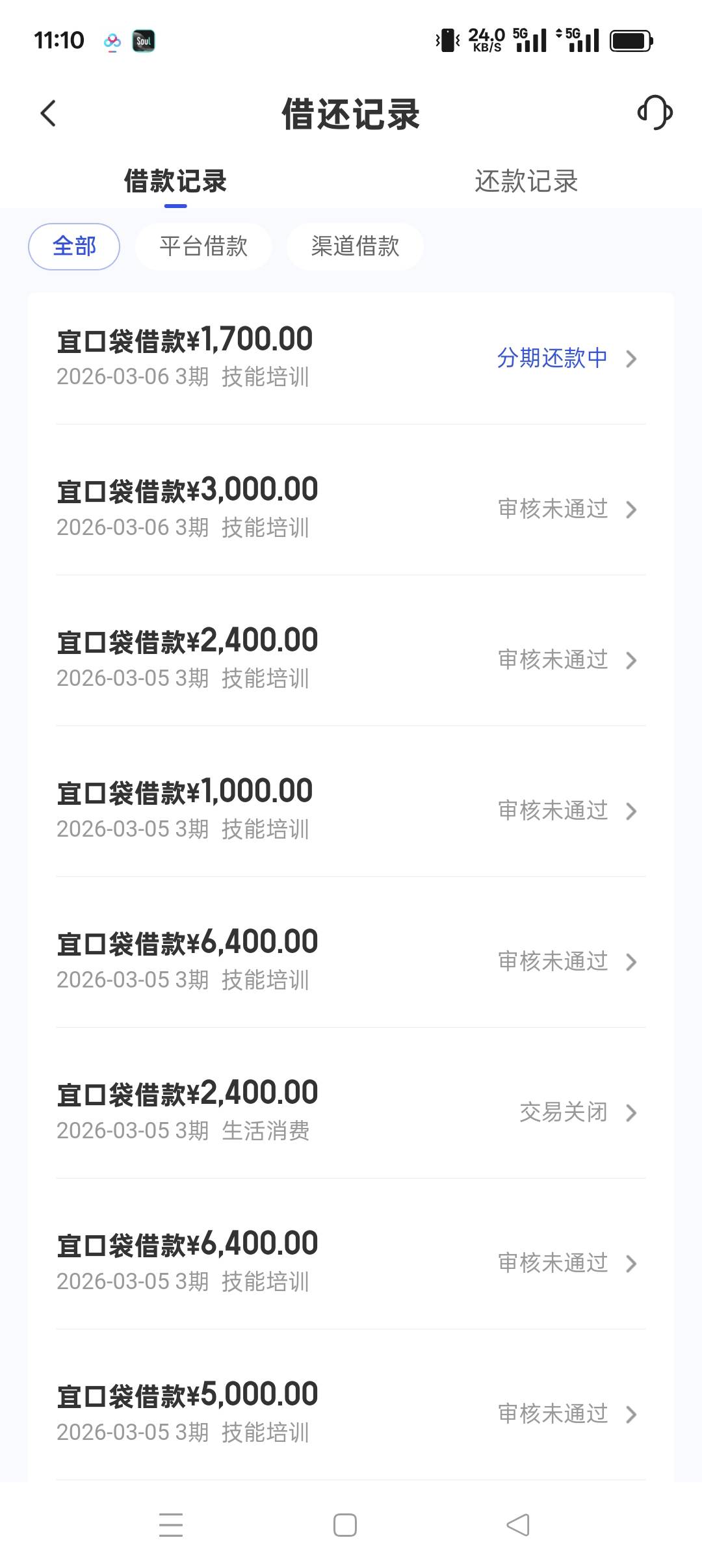Open recent apps from the navigation bar
702x1568 pixels.
click(x=171, y=1524)
